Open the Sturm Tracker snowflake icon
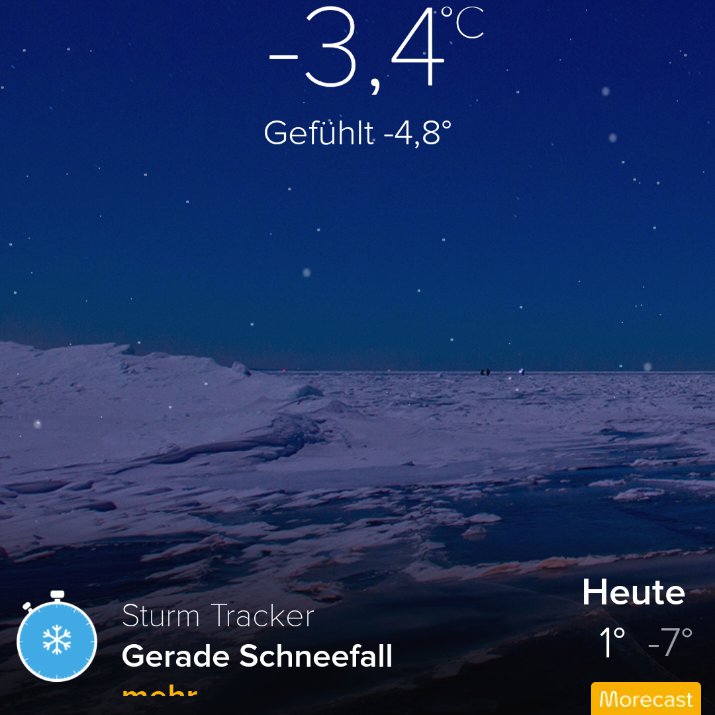The height and width of the screenshot is (715, 715). (57, 641)
